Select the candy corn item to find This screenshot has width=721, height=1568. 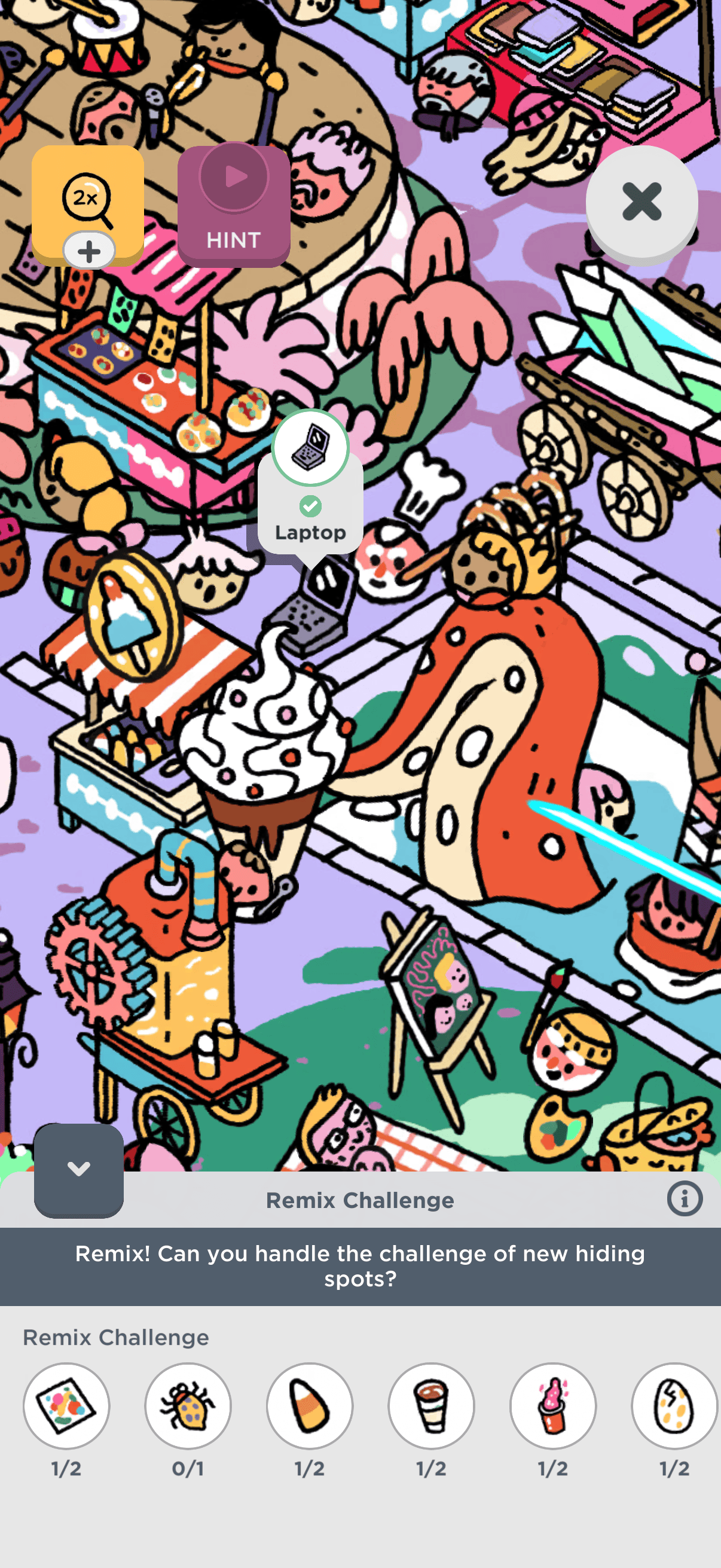(310, 1405)
